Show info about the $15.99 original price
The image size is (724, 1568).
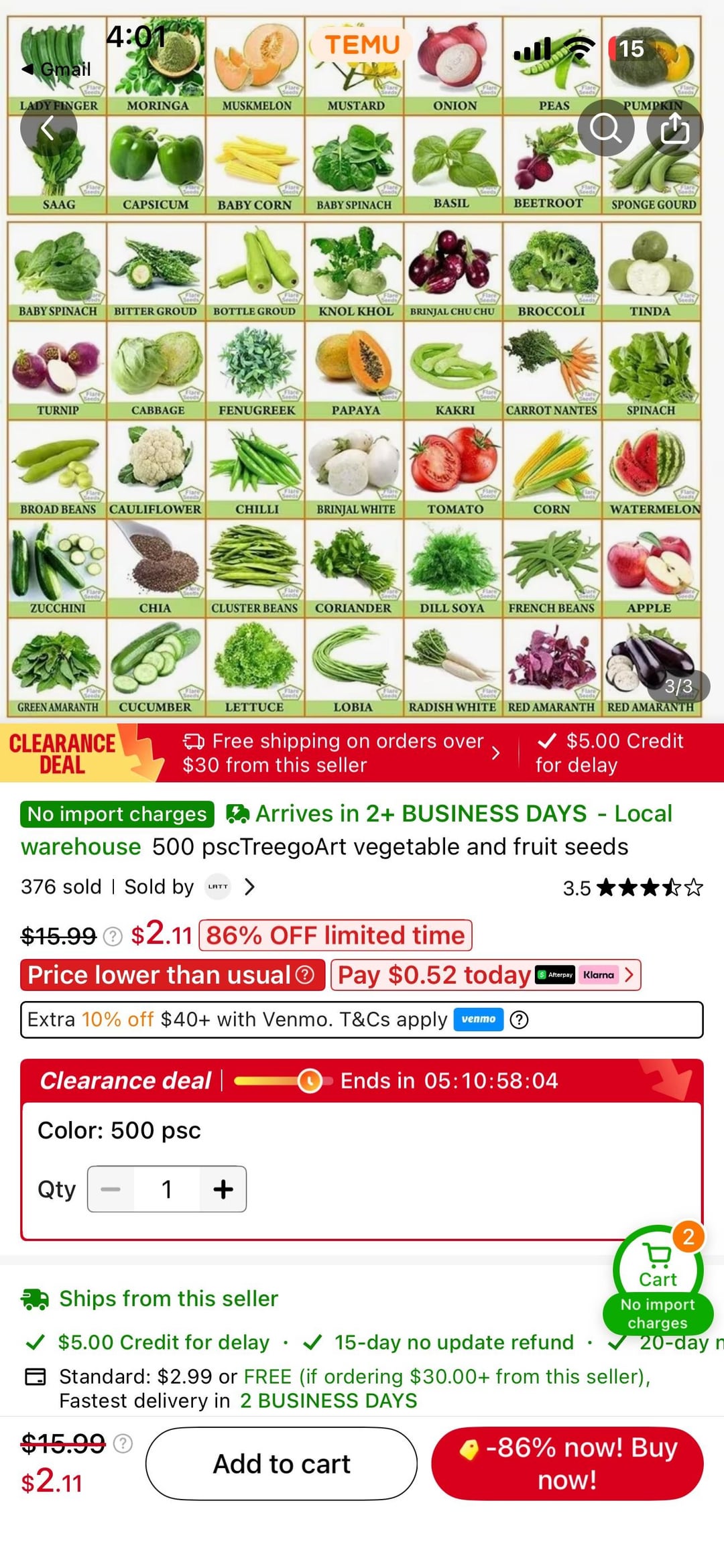[113, 936]
